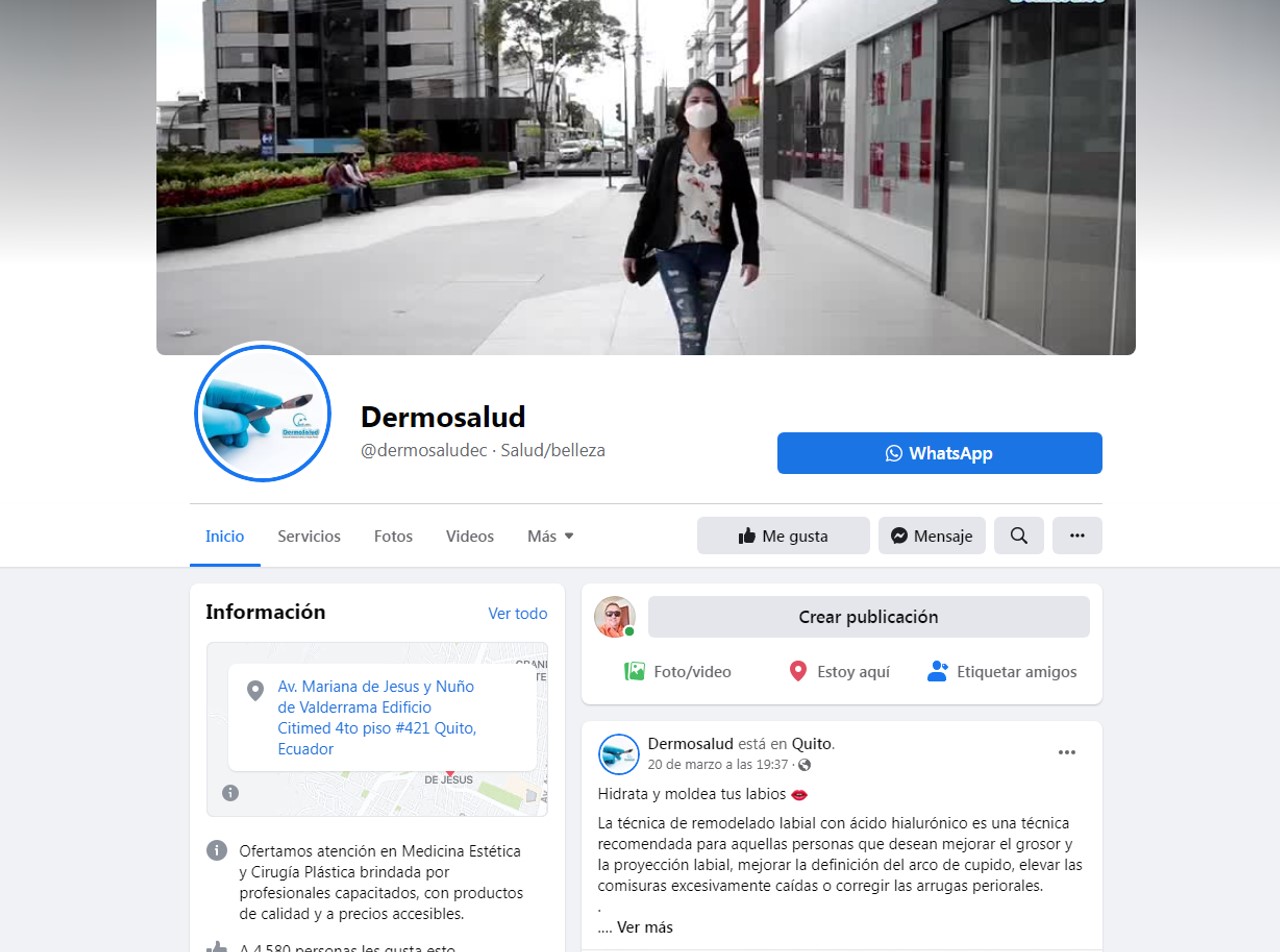Switch to the Servicios tab

(309, 536)
